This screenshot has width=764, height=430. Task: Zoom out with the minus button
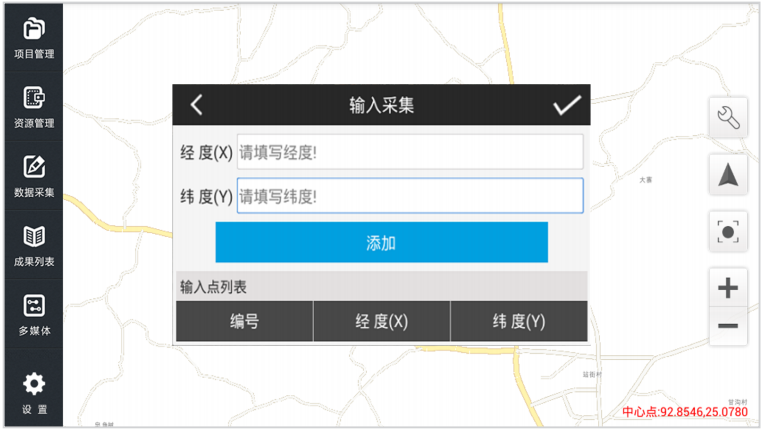[x=728, y=327]
